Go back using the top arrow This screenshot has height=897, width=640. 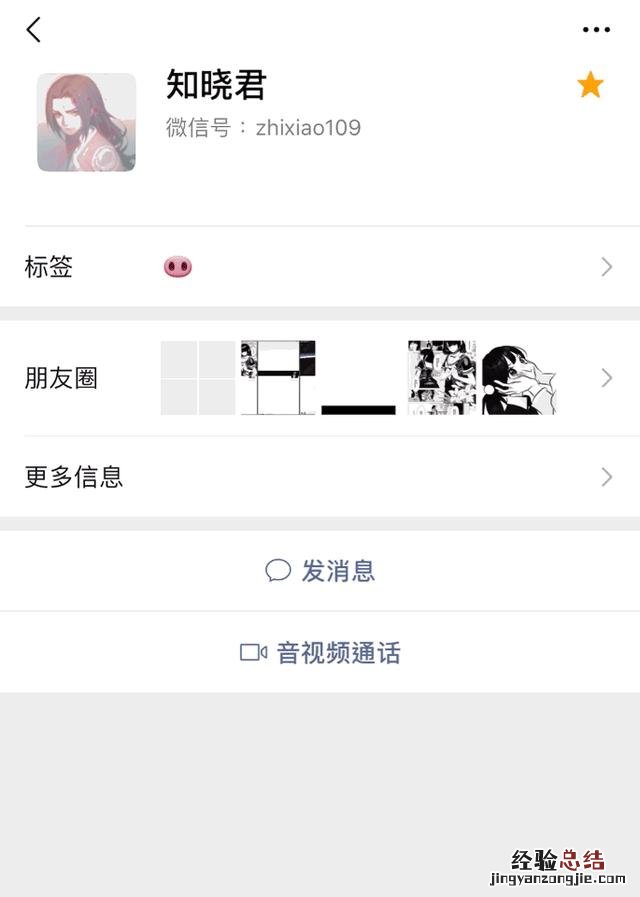[x=34, y=30]
